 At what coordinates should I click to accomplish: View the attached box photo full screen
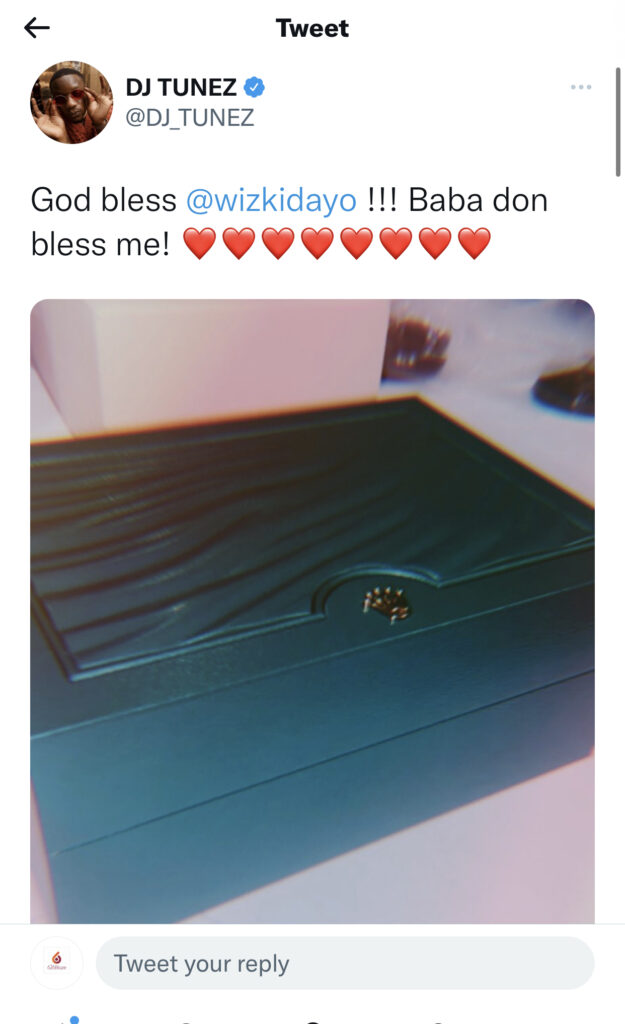tap(312, 611)
